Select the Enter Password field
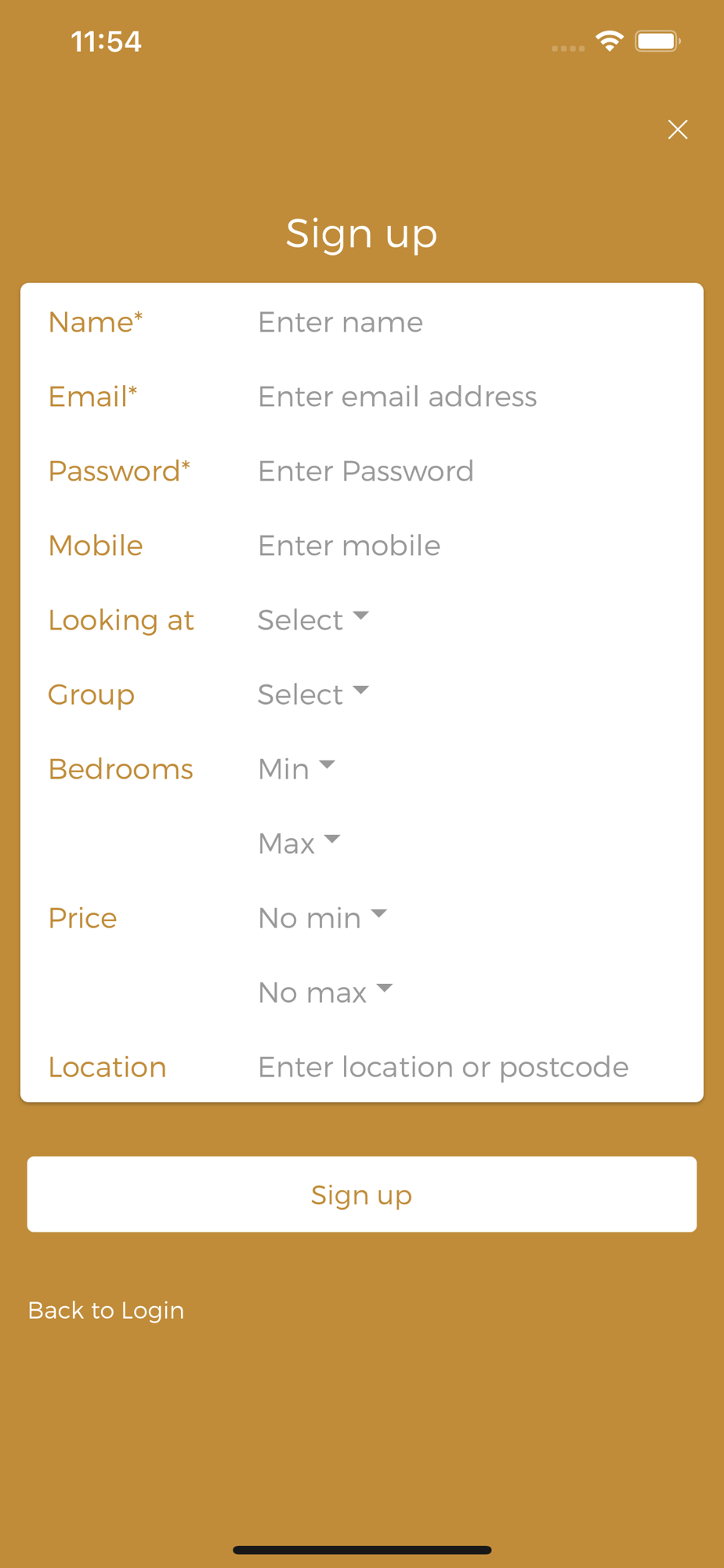Image resolution: width=724 pixels, height=1568 pixels. (467, 471)
